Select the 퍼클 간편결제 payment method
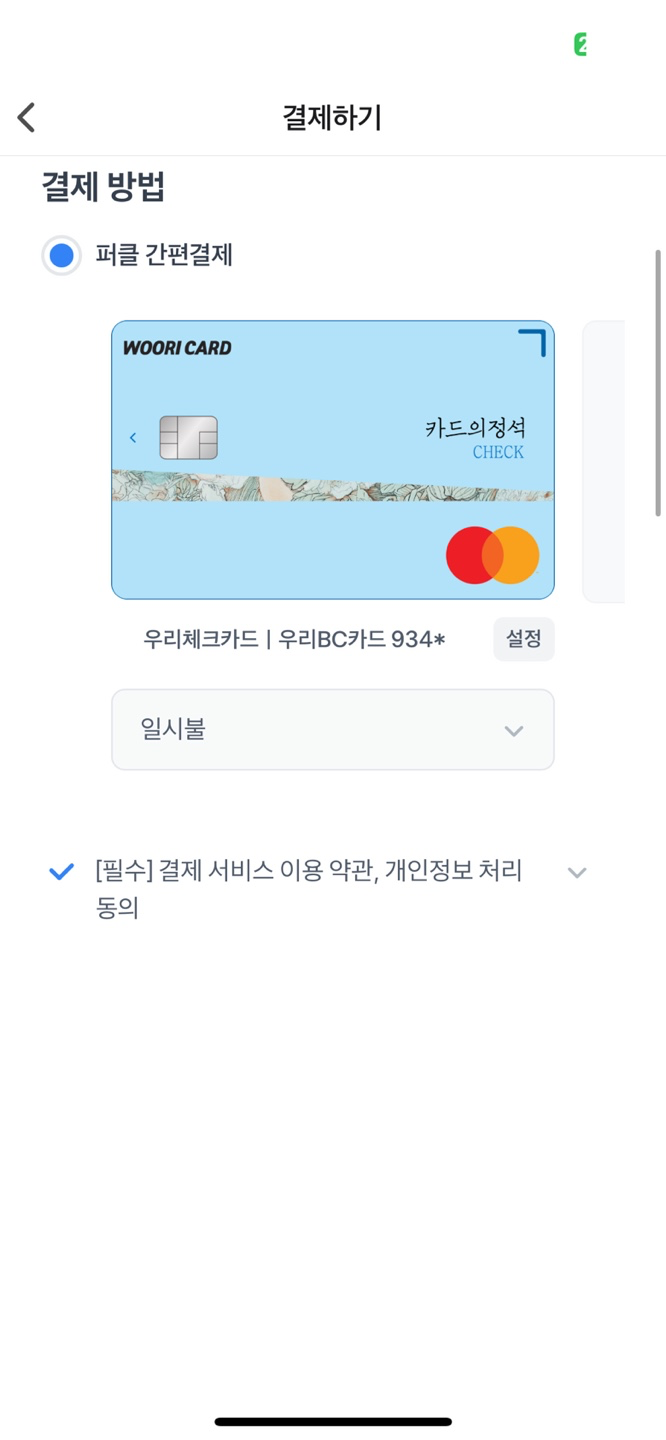 tap(62, 256)
